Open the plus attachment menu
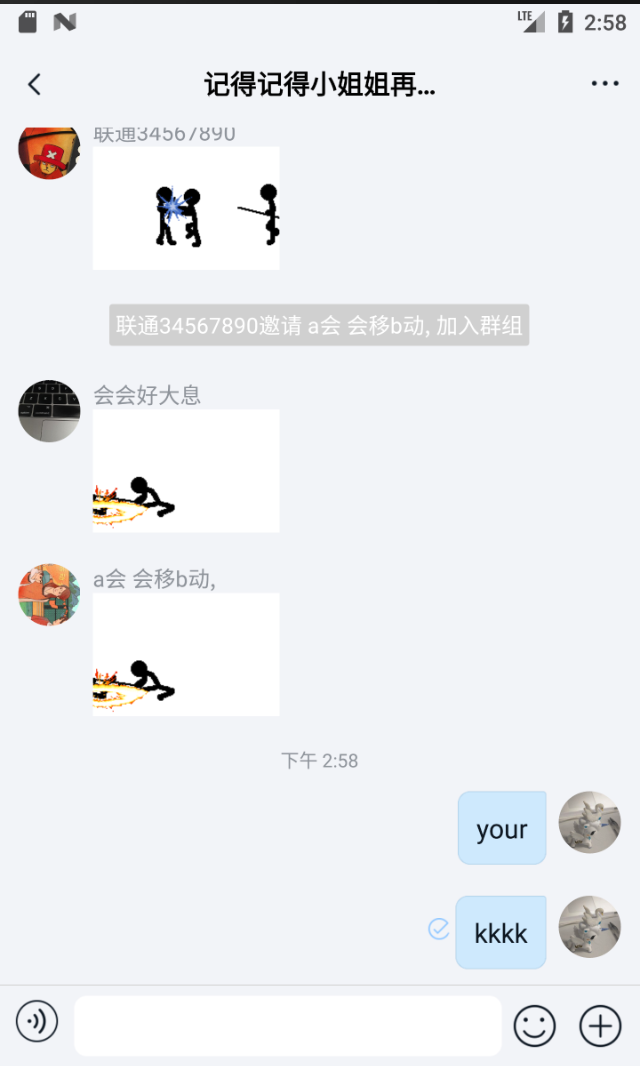This screenshot has height=1066, width=640. click(600, 1025)
